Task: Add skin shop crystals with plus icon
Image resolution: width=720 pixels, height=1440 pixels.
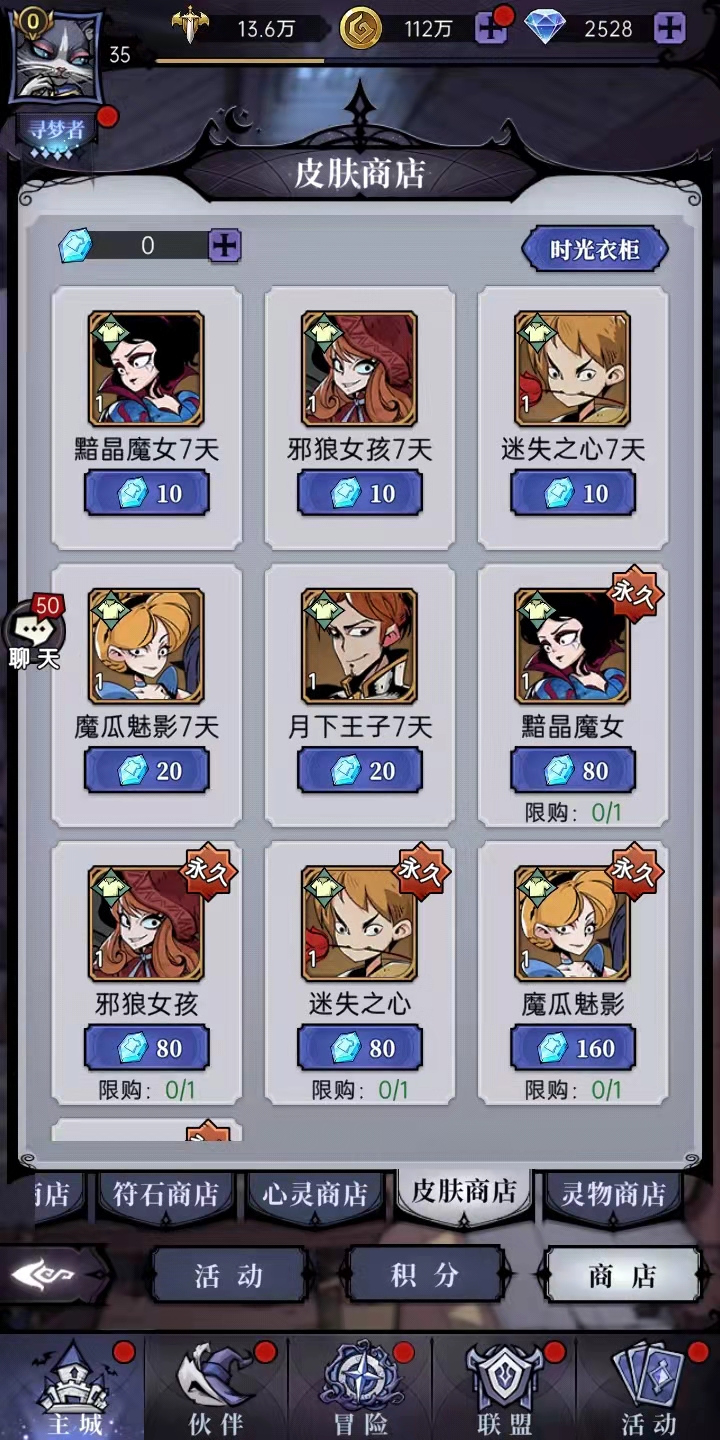Action: click(225, 245)
